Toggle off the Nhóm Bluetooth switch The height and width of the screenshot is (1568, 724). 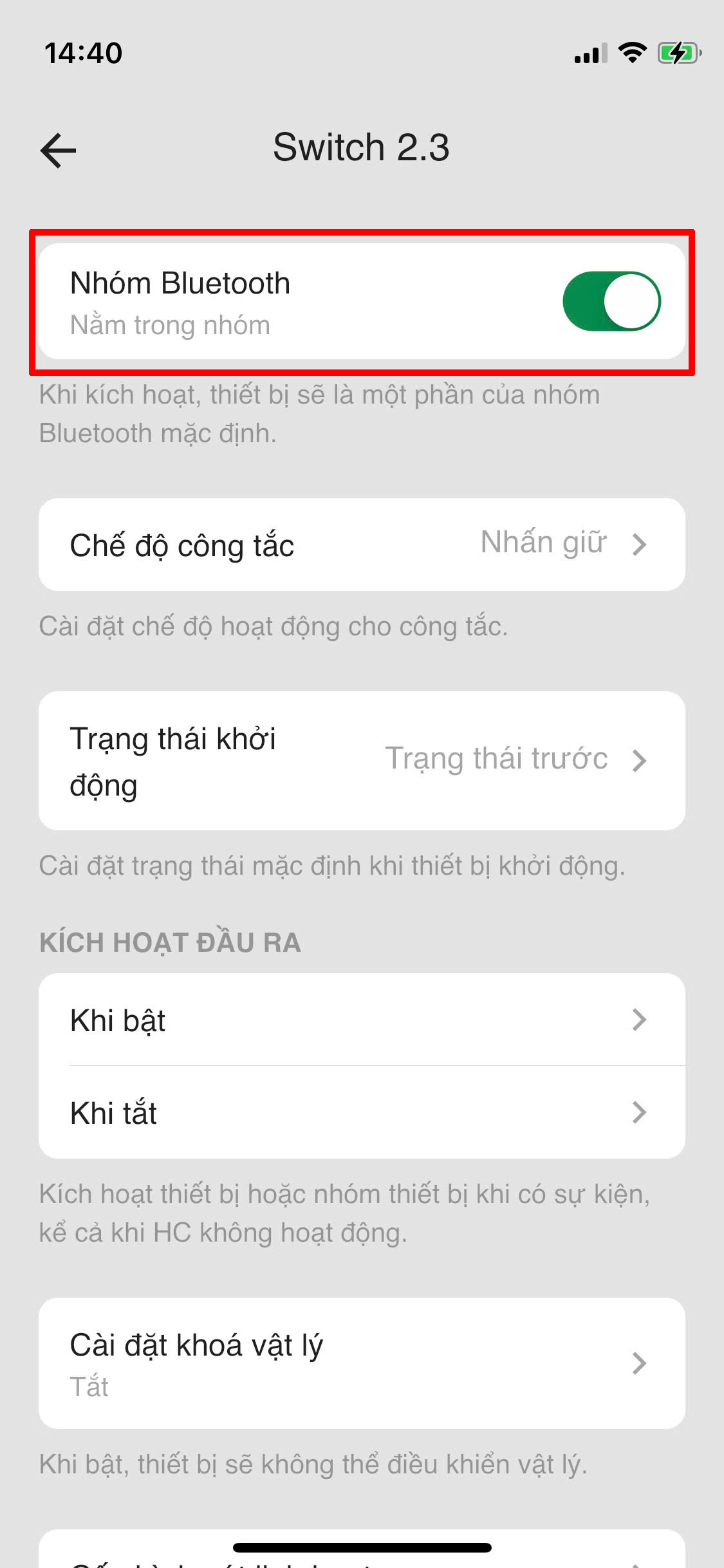(x=611, y=301)
